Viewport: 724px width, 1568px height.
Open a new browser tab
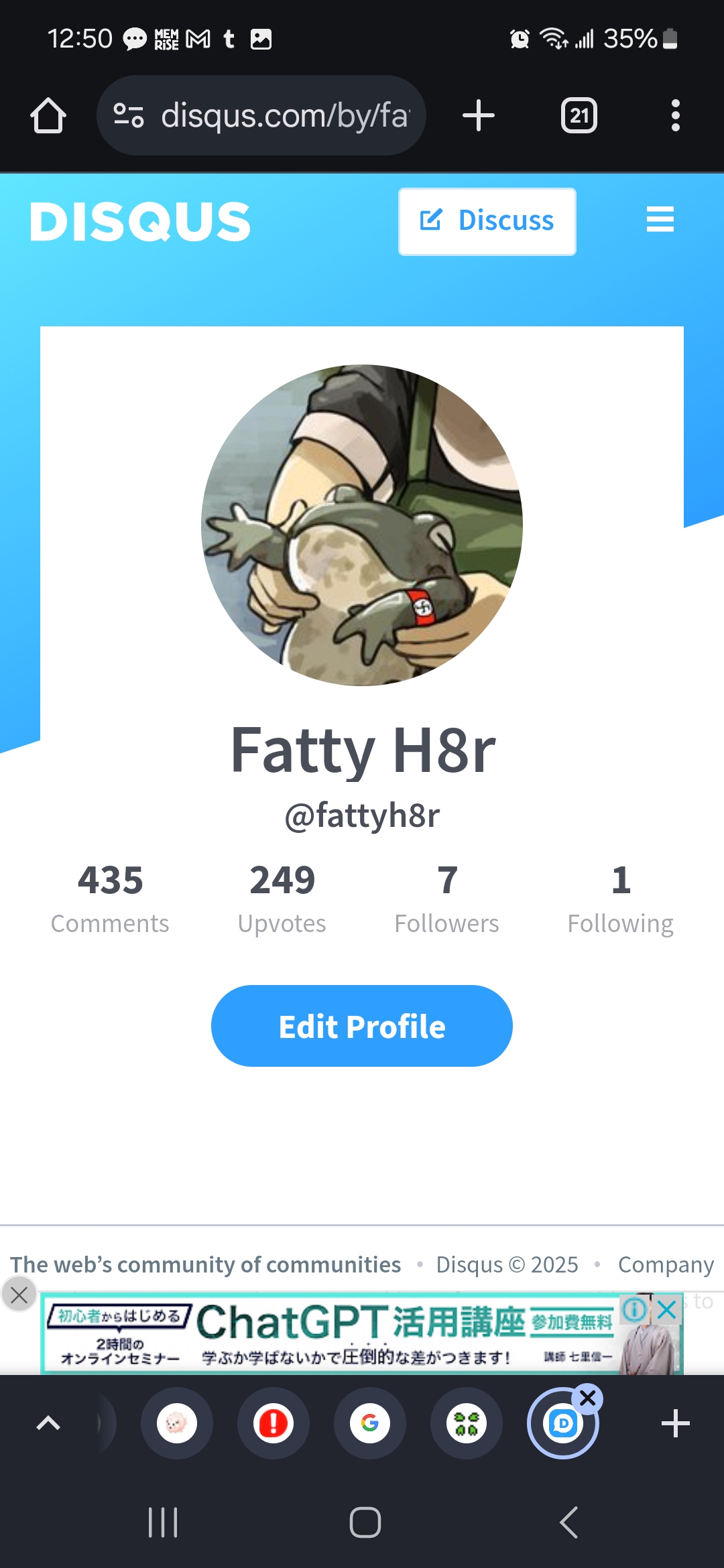tap(479, 116)
